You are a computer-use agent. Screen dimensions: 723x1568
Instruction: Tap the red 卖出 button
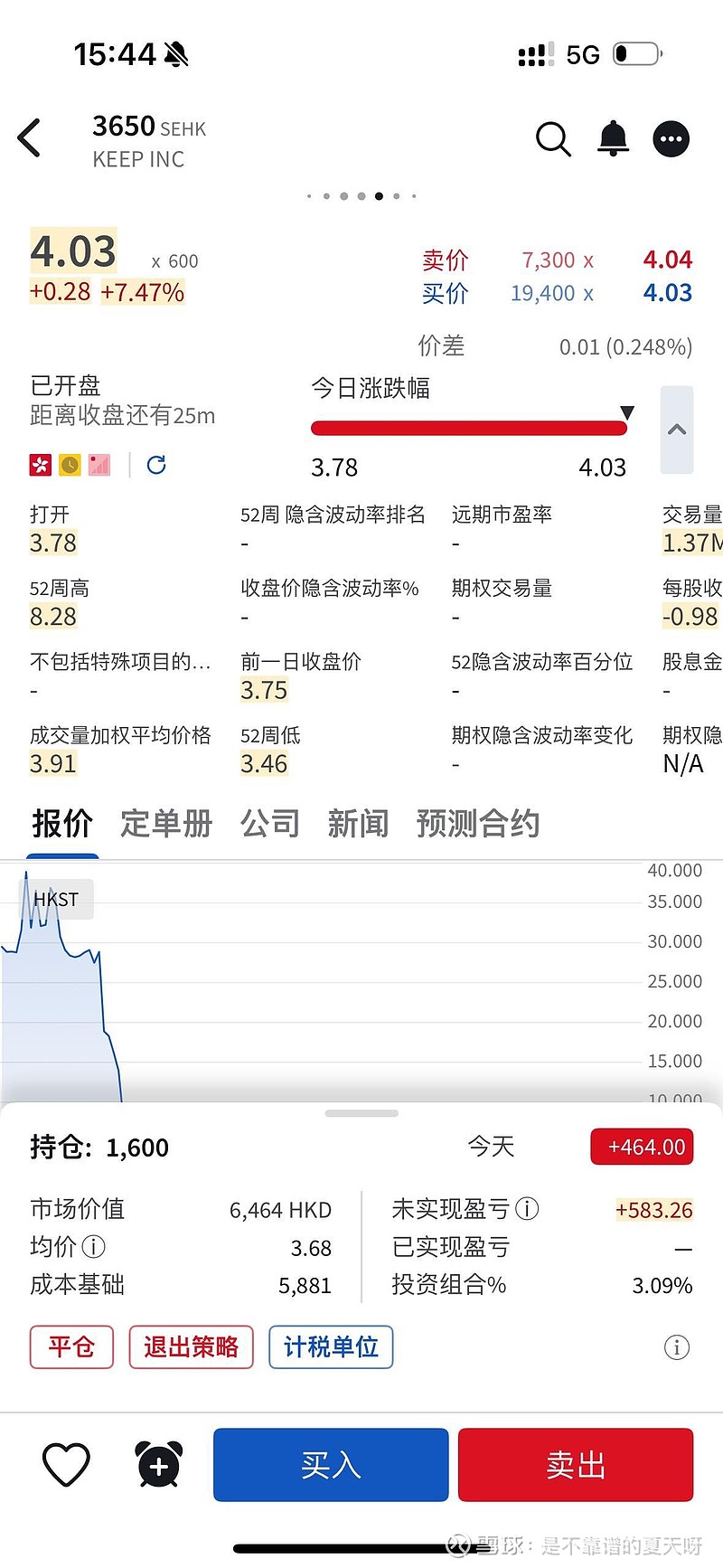click(x=576, y=1464)
